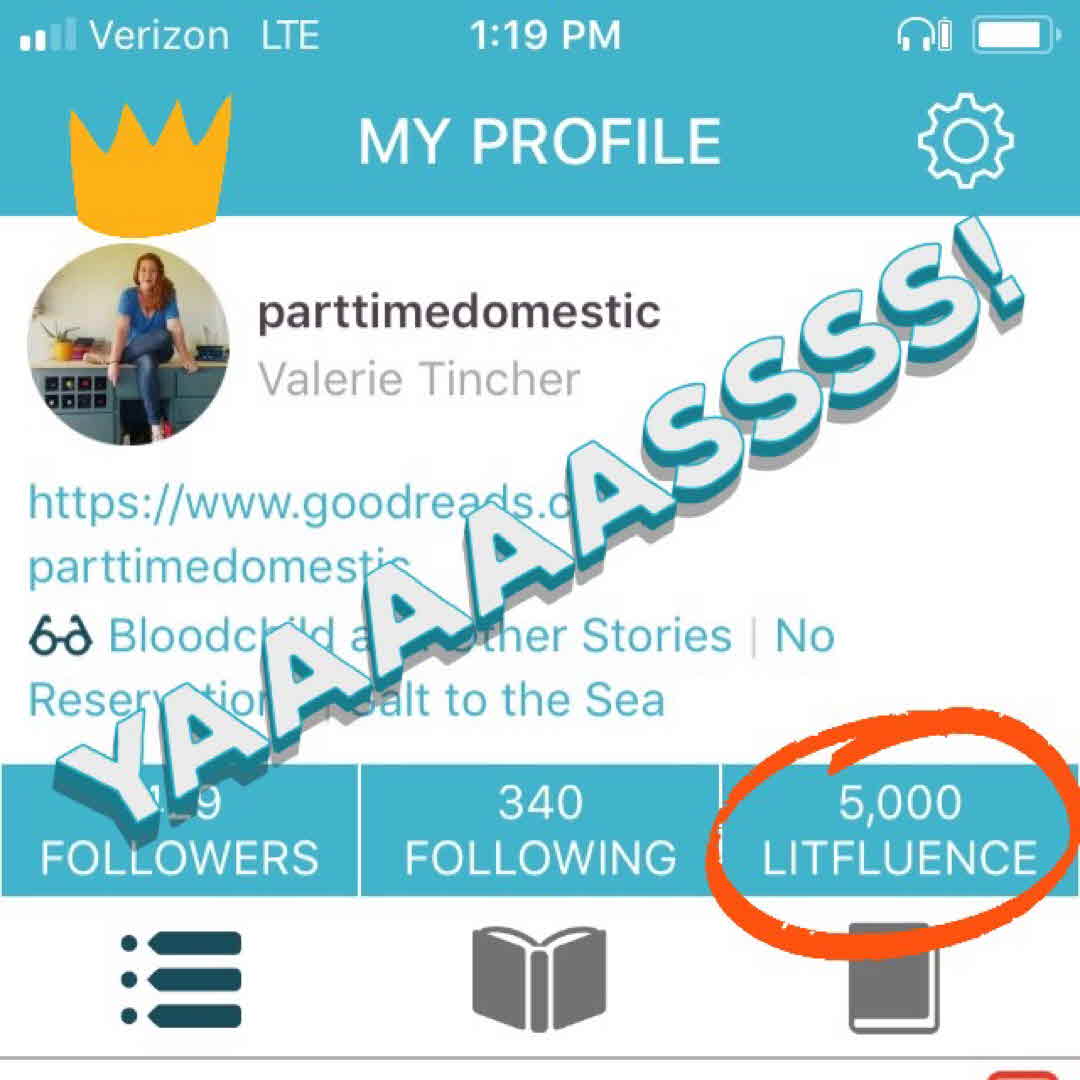Switch to the closed book stack tab
Screen dimensions: 1080x1080
(x=893, y=980)
